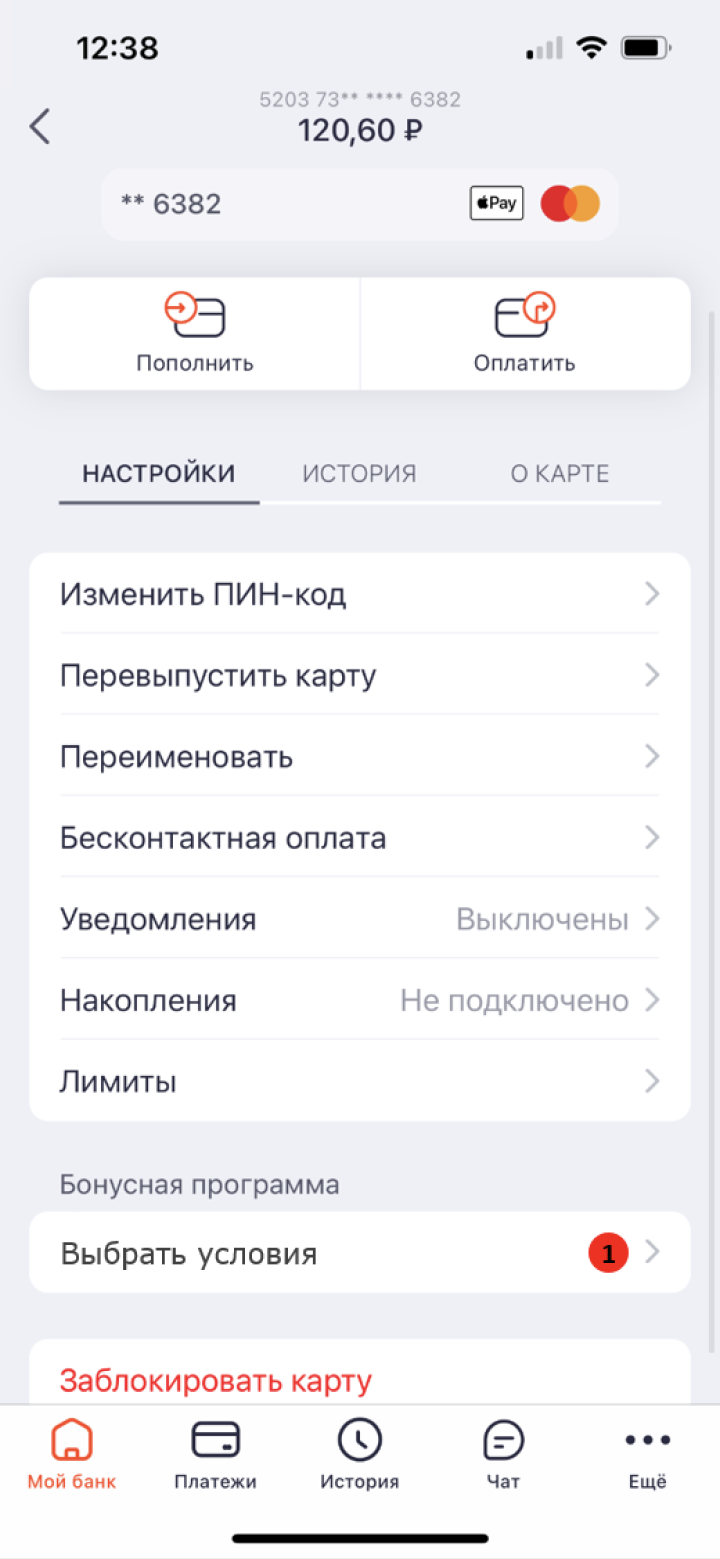Open Перевыпустить карту
The image size is (720, 1559).
point(360,675)
